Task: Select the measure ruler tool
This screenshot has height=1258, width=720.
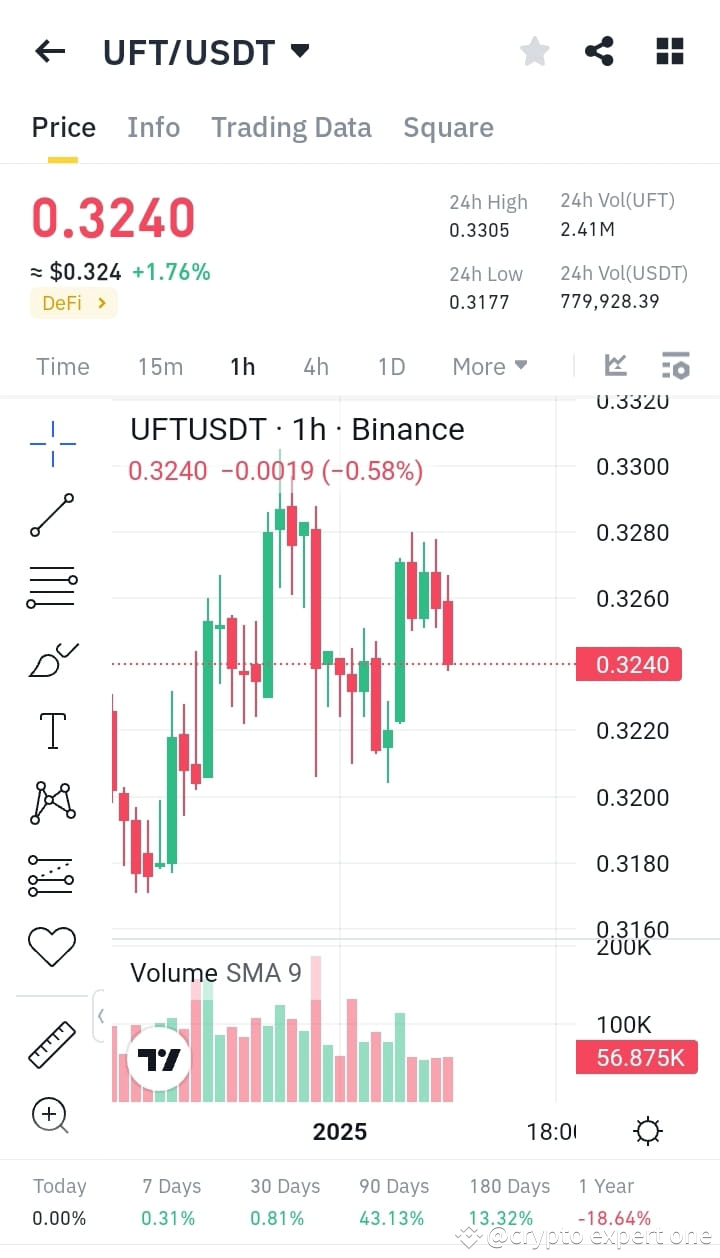Action: click(x=51, y=1043)
